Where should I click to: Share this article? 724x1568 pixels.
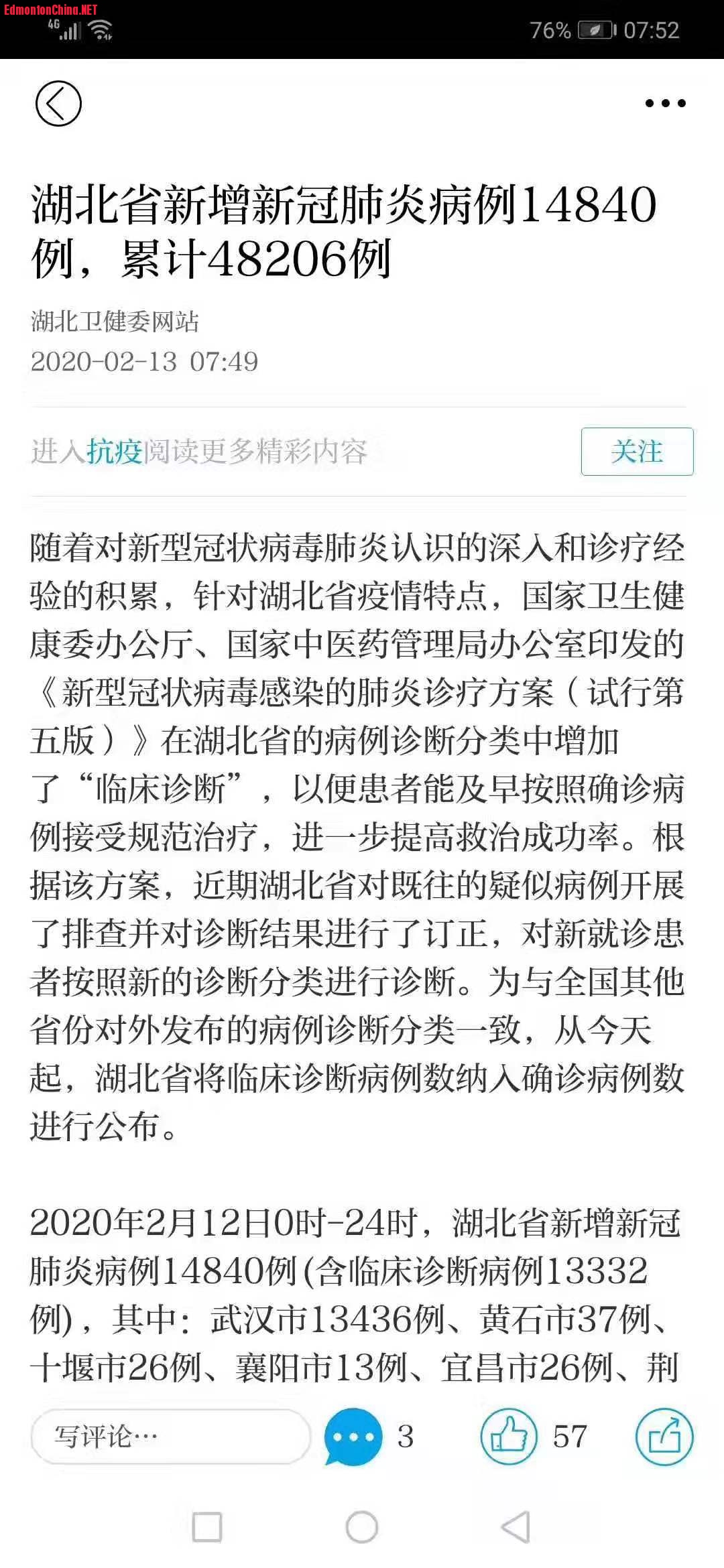tap(664, 1437)
